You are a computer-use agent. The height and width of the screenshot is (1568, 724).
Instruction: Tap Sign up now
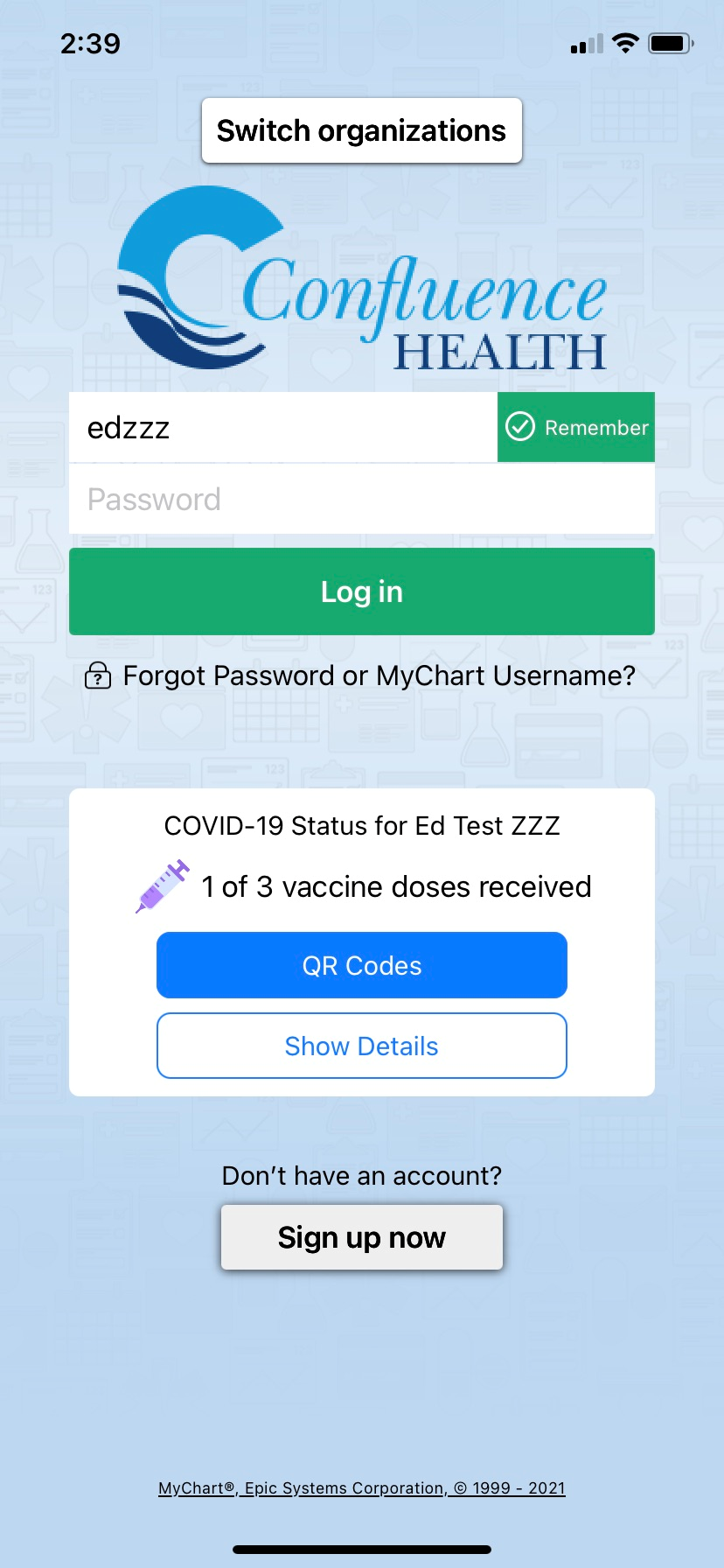362,1237
